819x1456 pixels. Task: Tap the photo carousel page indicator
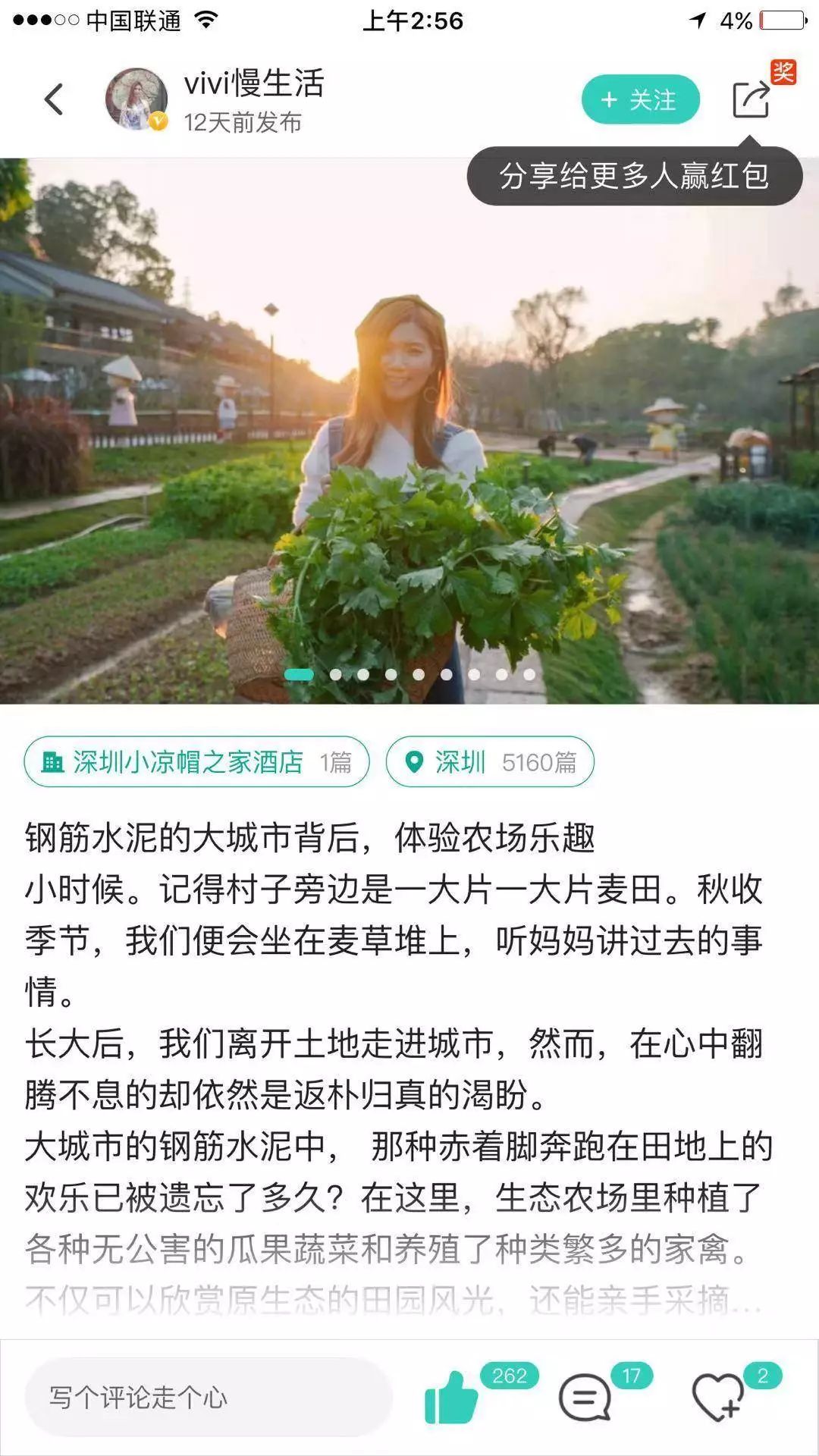[x=409, y=674]
